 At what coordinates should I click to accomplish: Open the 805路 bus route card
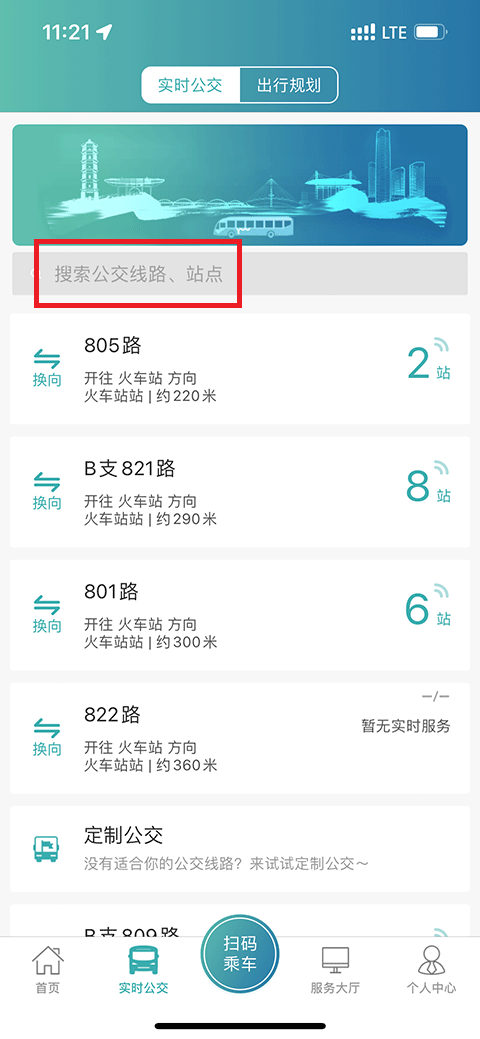click(x=240, y=368)
